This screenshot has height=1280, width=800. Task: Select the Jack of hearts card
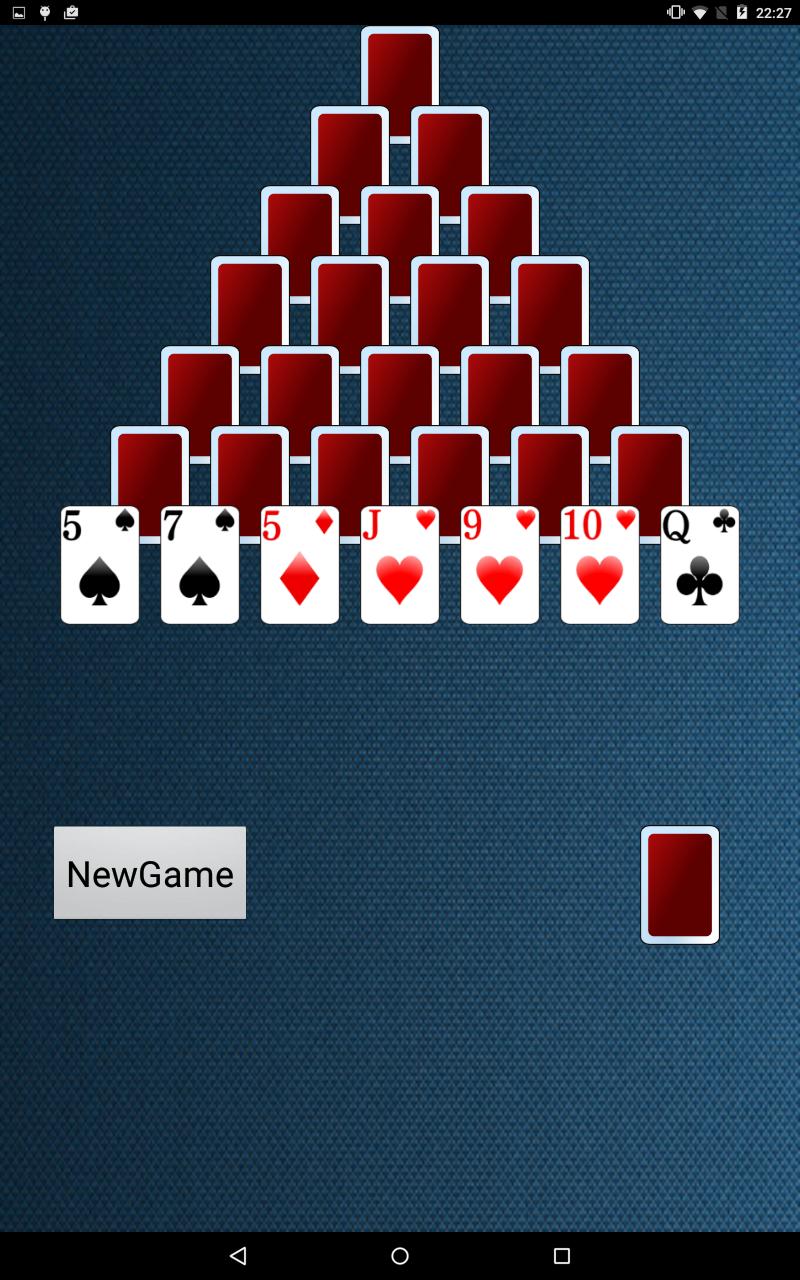(x=399, y=565)
